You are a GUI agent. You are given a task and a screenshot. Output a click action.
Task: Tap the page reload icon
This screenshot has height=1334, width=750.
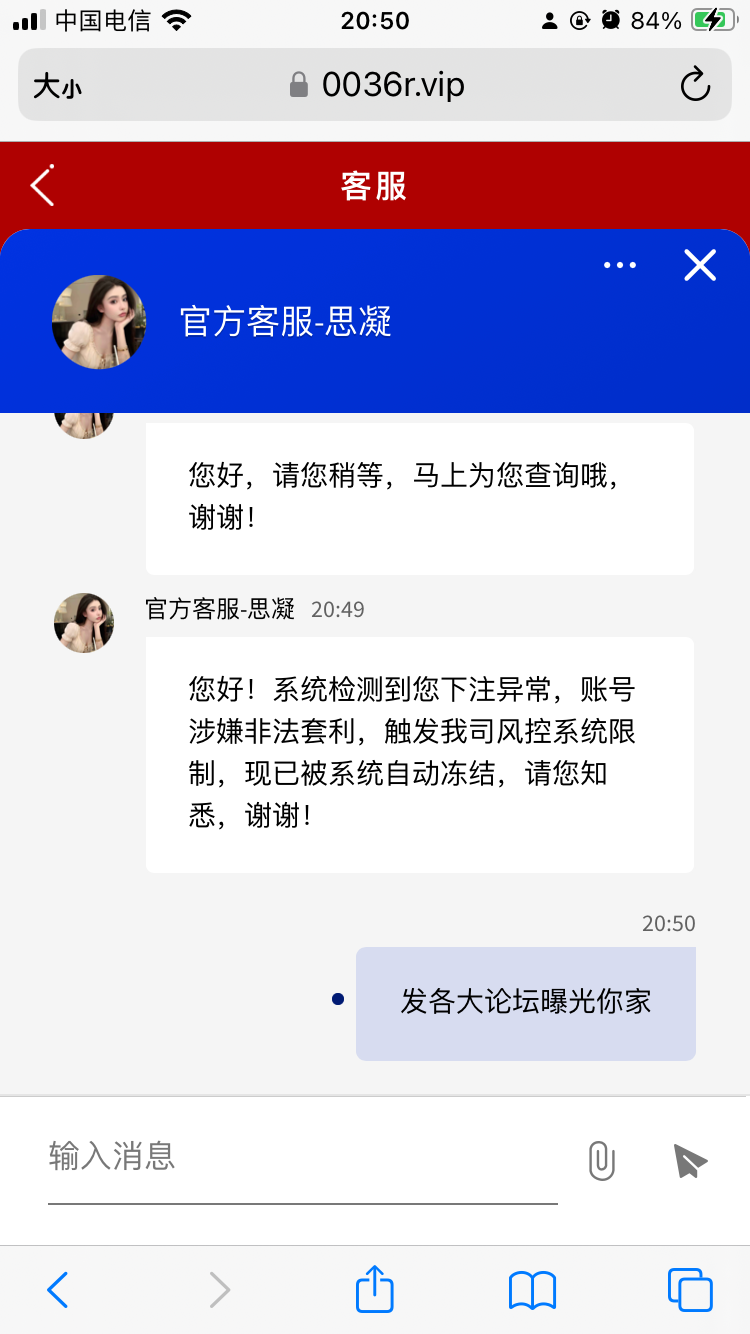pyautogui.click(x=696, y=84)
